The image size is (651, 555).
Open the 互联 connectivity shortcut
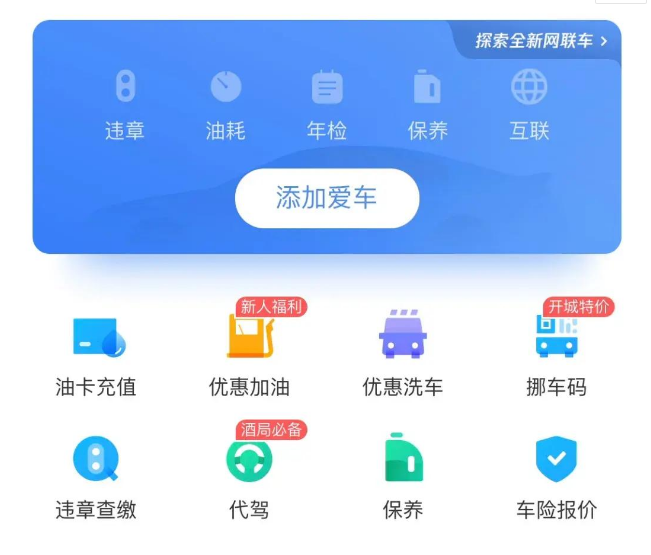pyautogui.click(x=529, y=103)
